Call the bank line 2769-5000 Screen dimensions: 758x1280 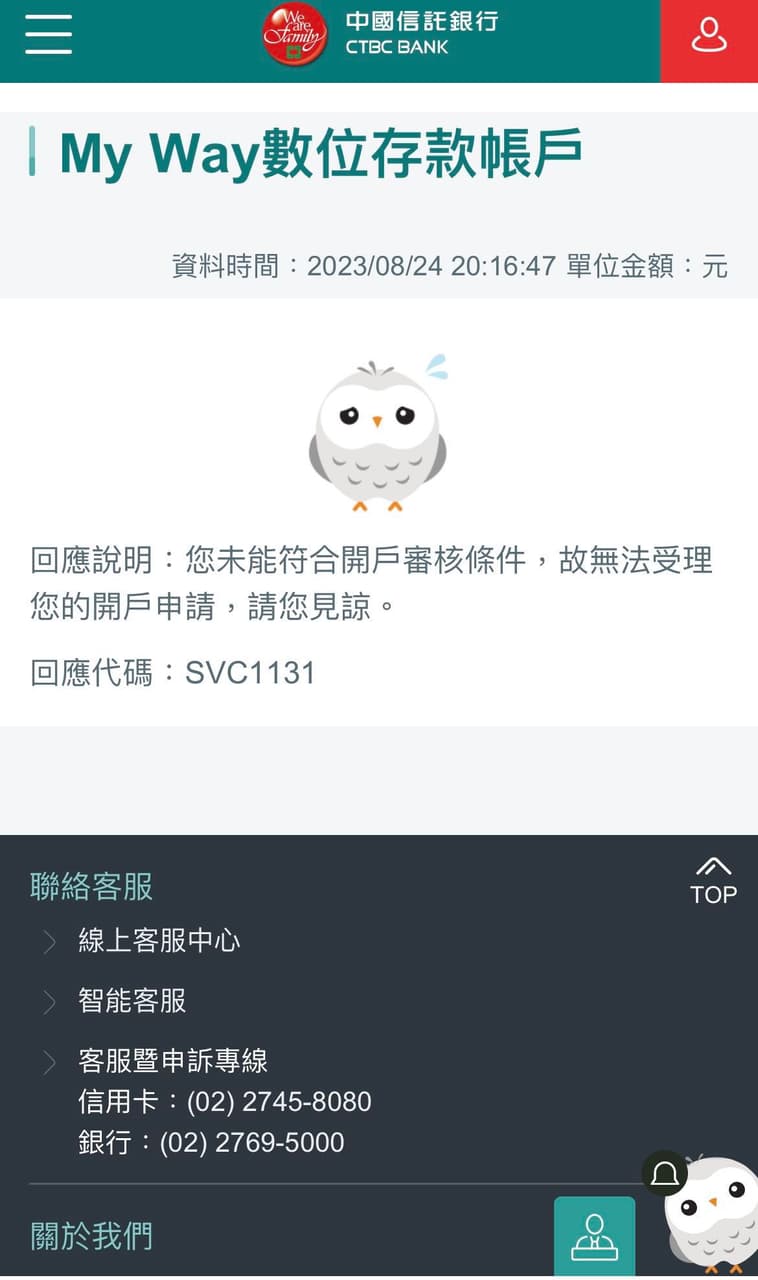[x=210, y=1141]
